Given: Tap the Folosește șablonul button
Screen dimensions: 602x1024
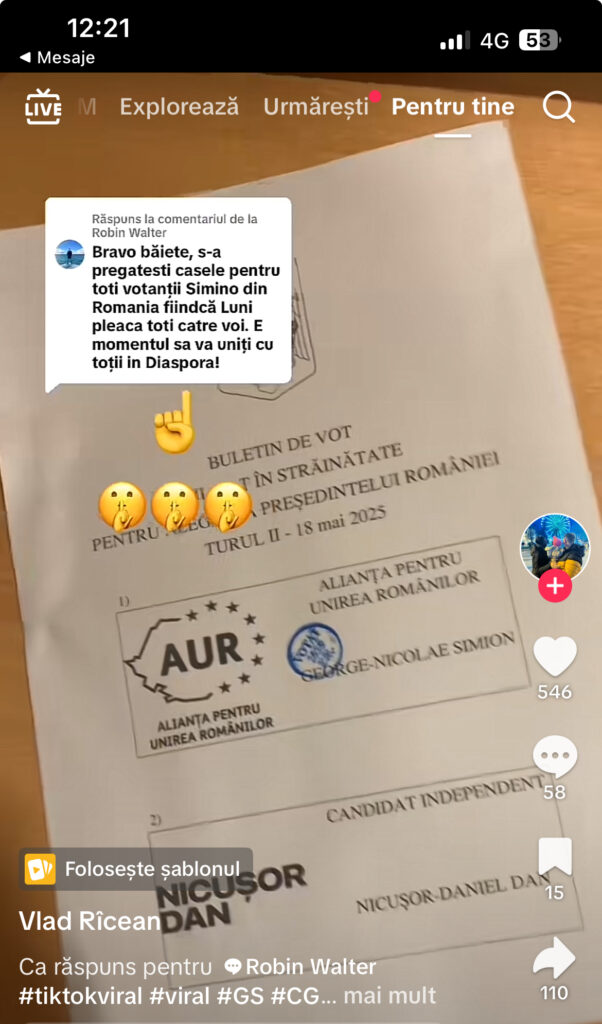Looking at the screenshot, I should [136, 869].
